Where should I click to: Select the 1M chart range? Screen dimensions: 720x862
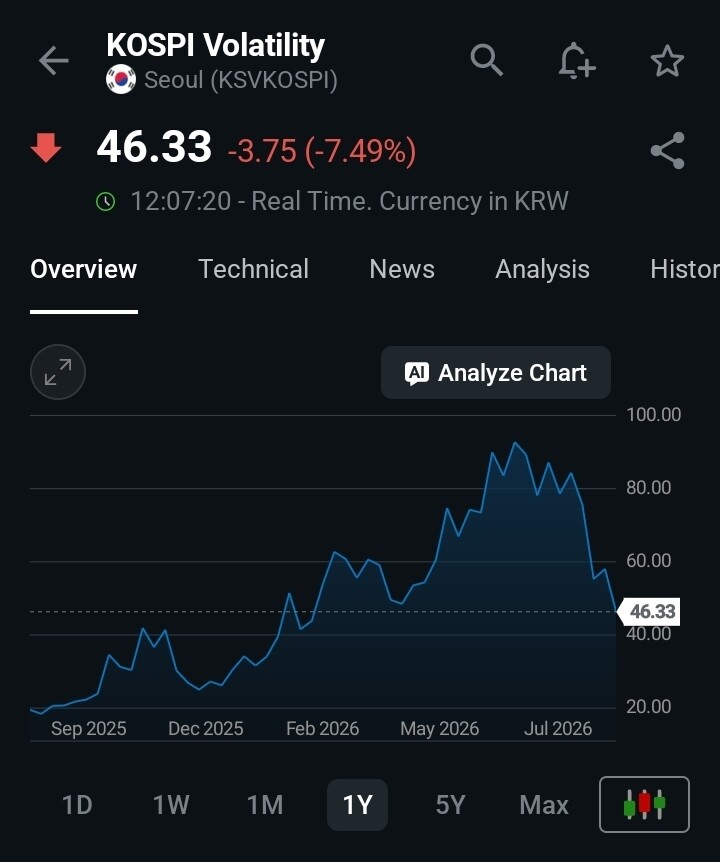265,805
